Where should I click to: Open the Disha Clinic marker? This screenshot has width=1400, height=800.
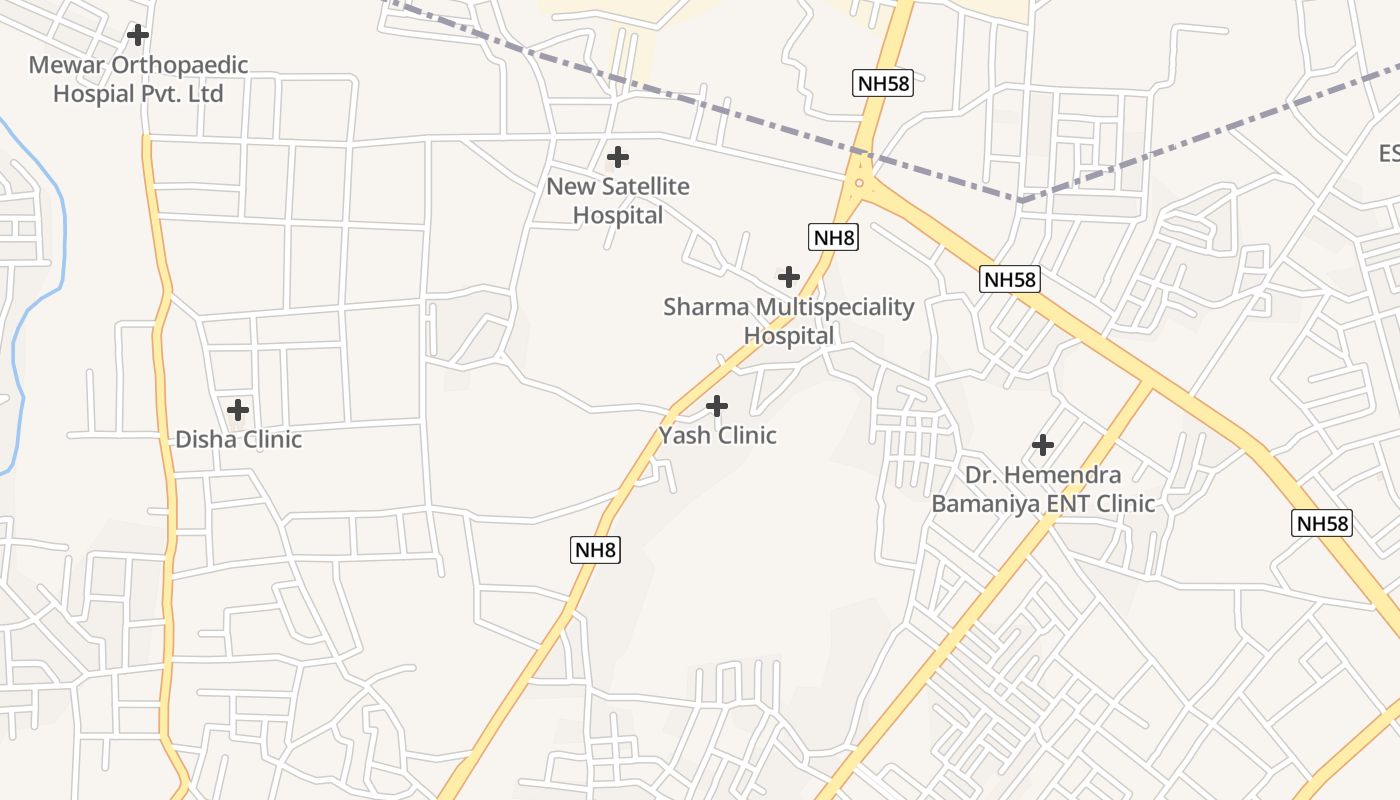tap(238, 410)
